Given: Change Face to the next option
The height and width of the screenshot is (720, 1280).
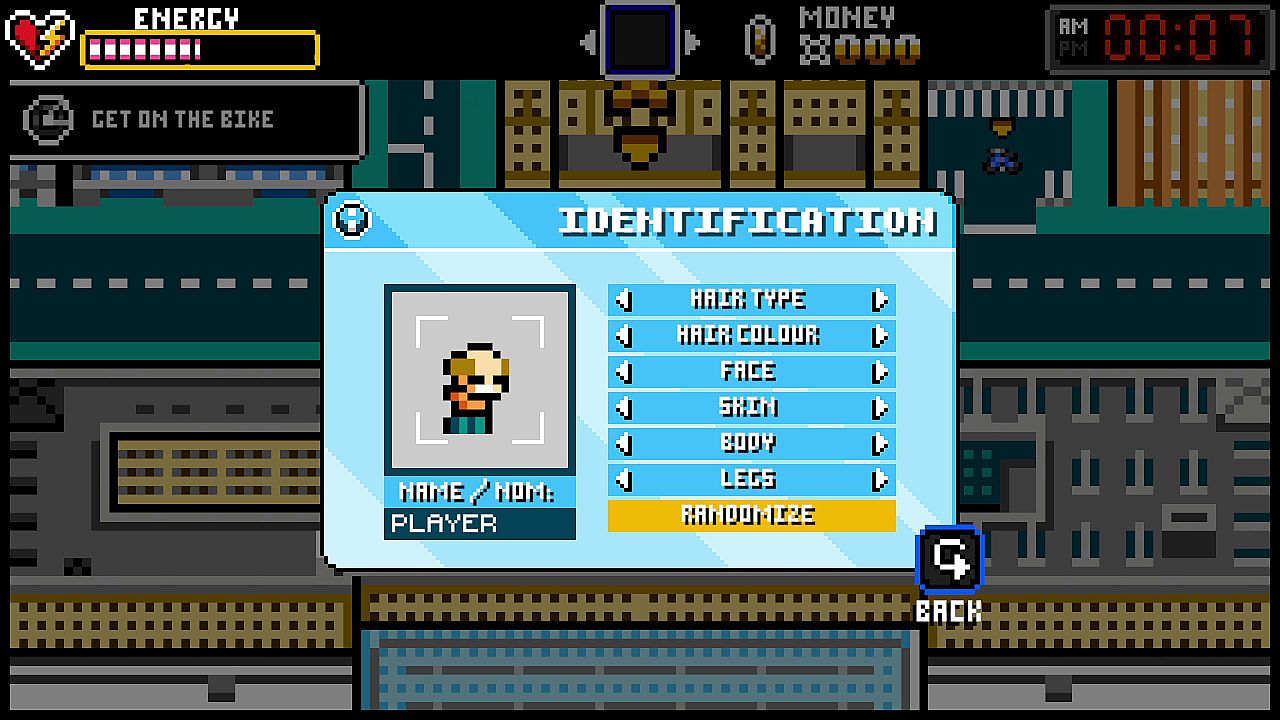Looking at the screenshot, I should 879,372.
